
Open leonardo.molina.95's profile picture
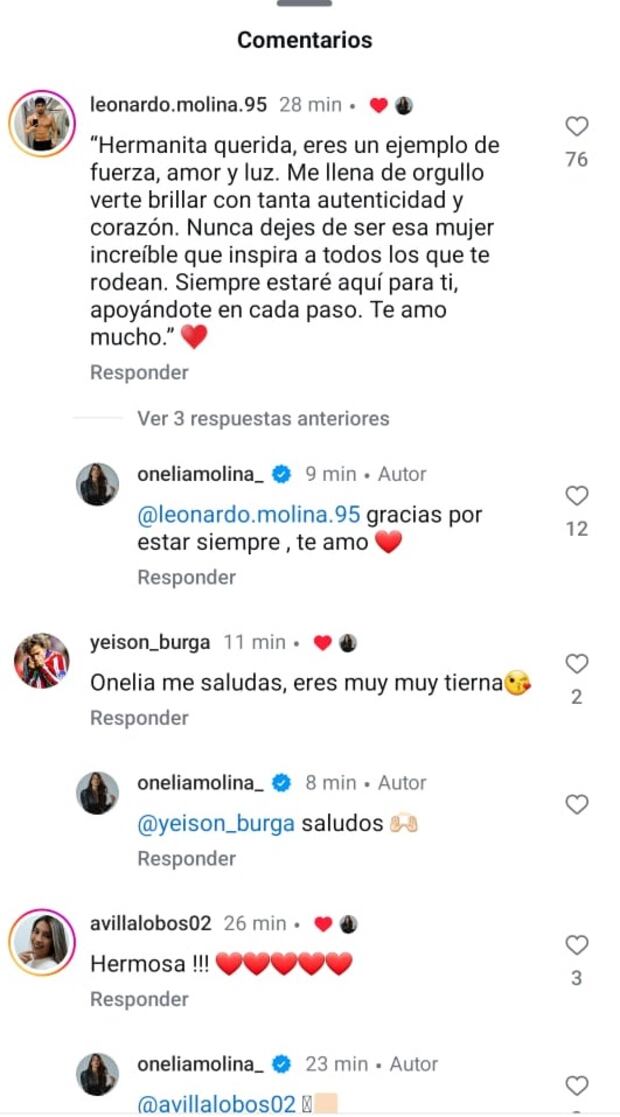[41, 122]
